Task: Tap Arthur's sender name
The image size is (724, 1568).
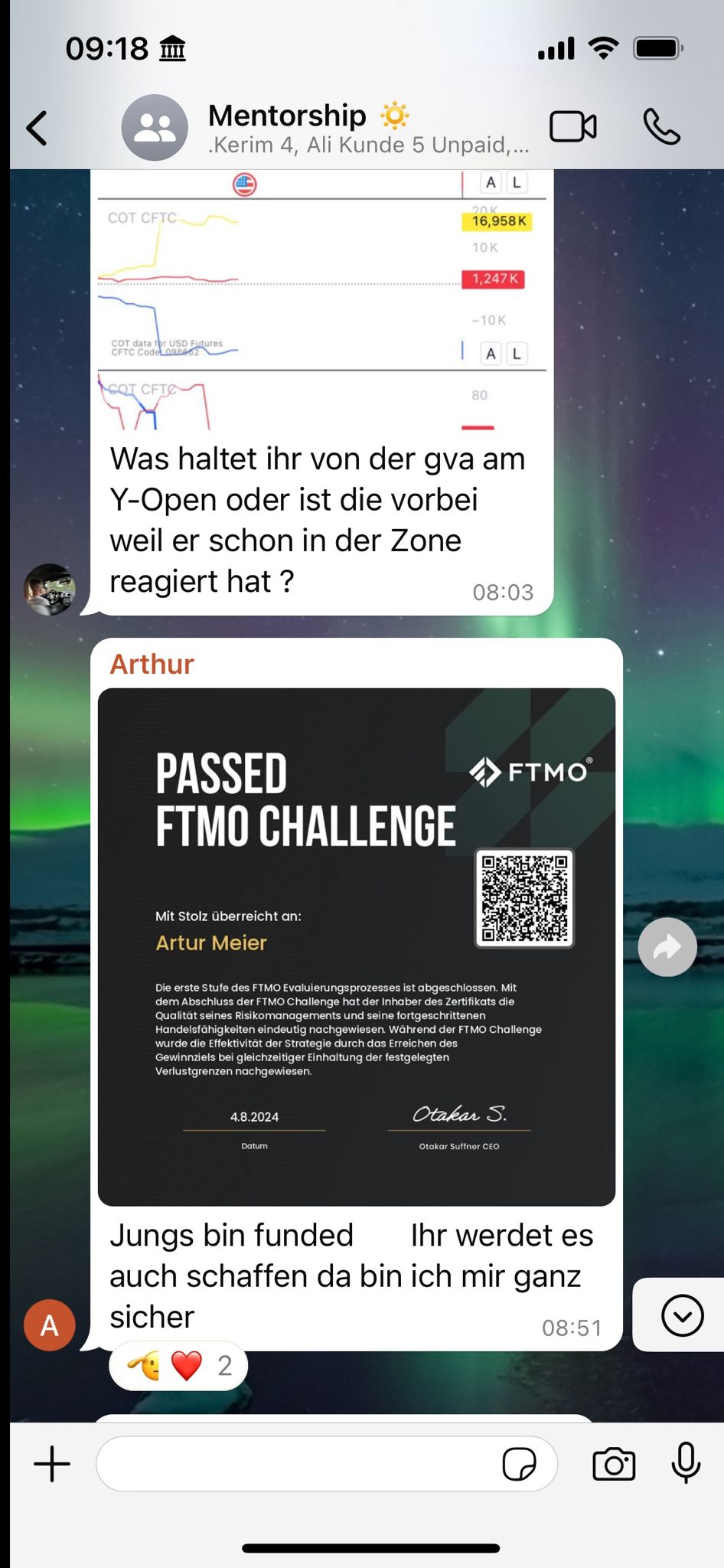Action: (152, 664)
